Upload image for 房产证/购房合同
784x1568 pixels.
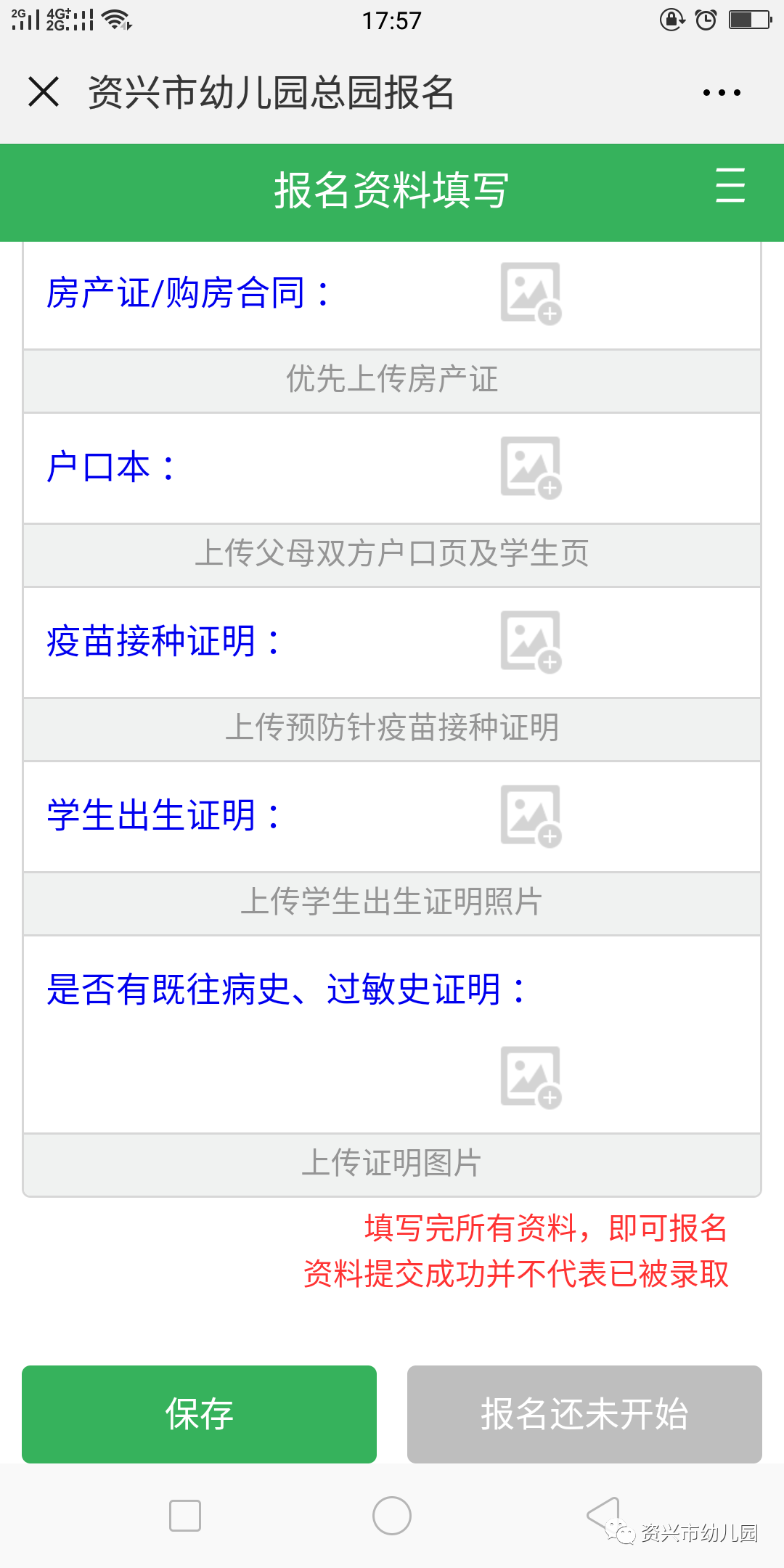pos(531,293)
